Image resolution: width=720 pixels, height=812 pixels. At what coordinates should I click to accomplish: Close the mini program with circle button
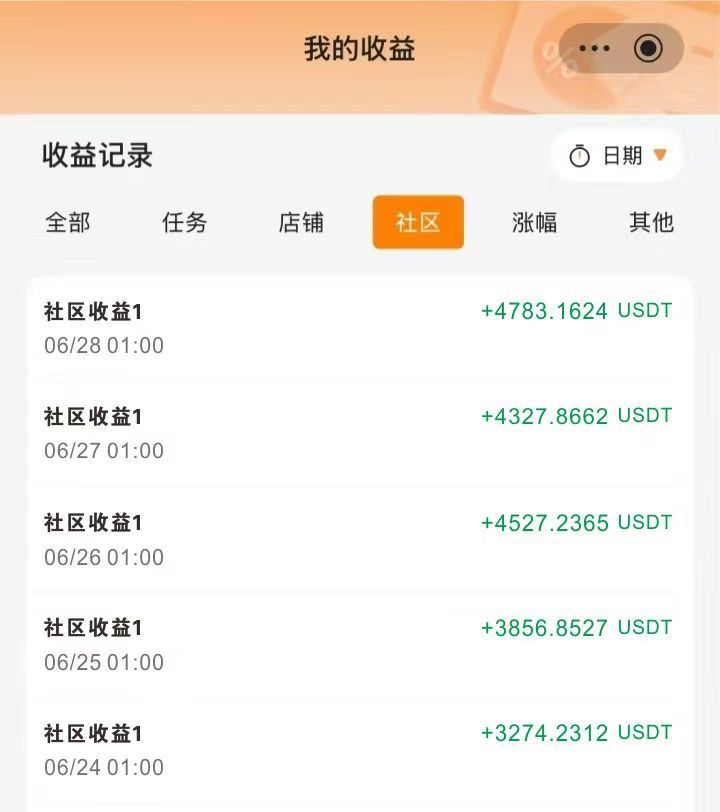tap(649, 48)
